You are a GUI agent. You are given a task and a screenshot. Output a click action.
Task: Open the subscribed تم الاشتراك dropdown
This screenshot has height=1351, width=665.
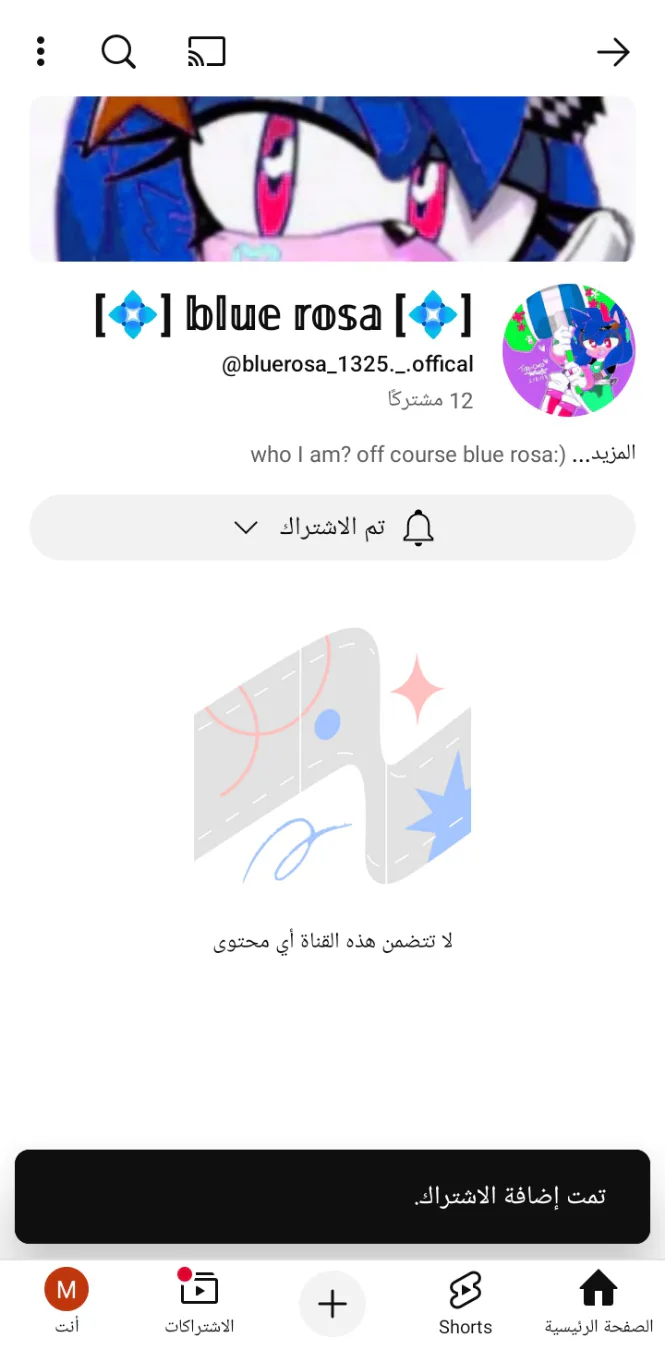click(x=332, y=527)
